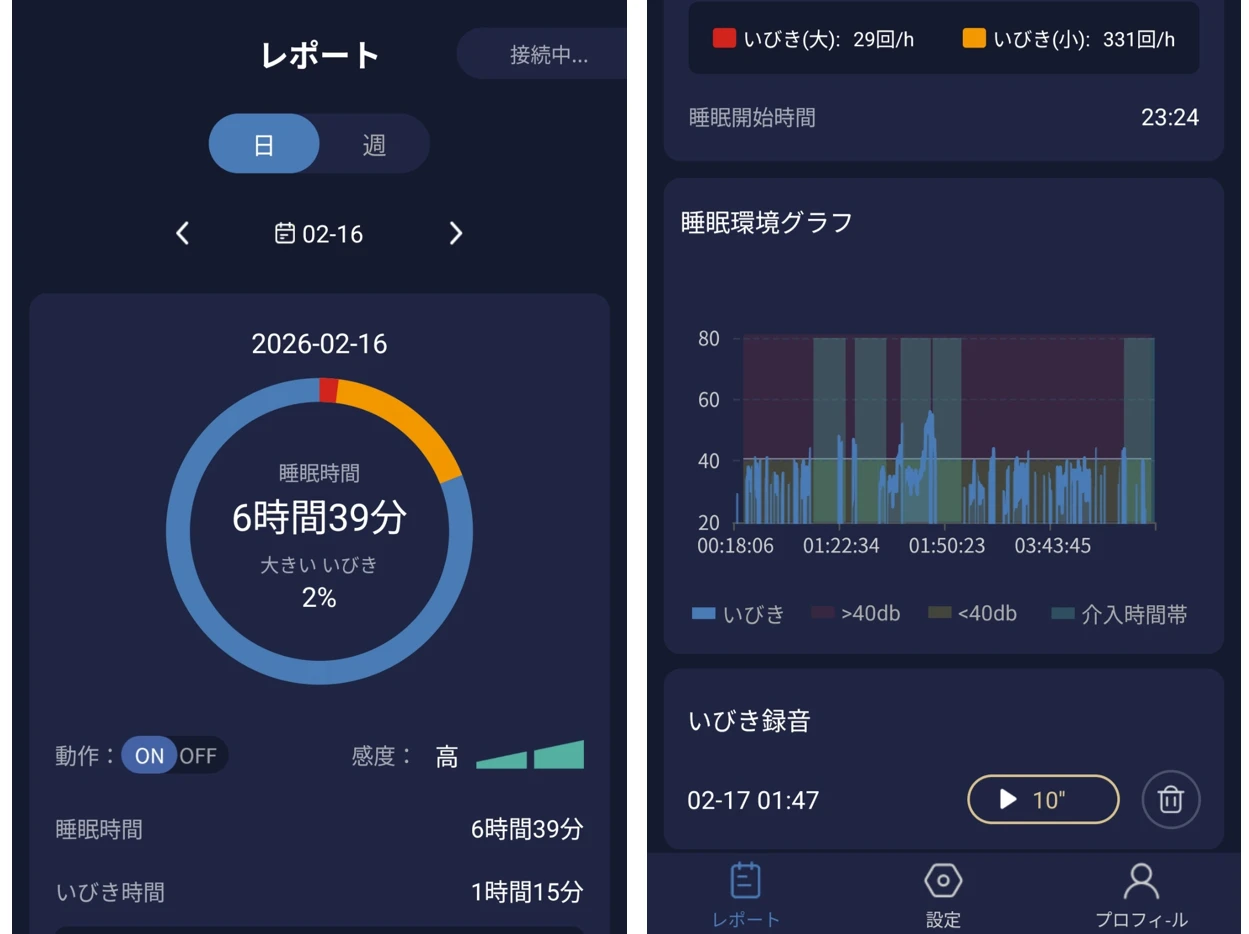
Task: Toggle the 動作 ON/OFF switch
Action: pyautogui.click(x=175, y=755)
